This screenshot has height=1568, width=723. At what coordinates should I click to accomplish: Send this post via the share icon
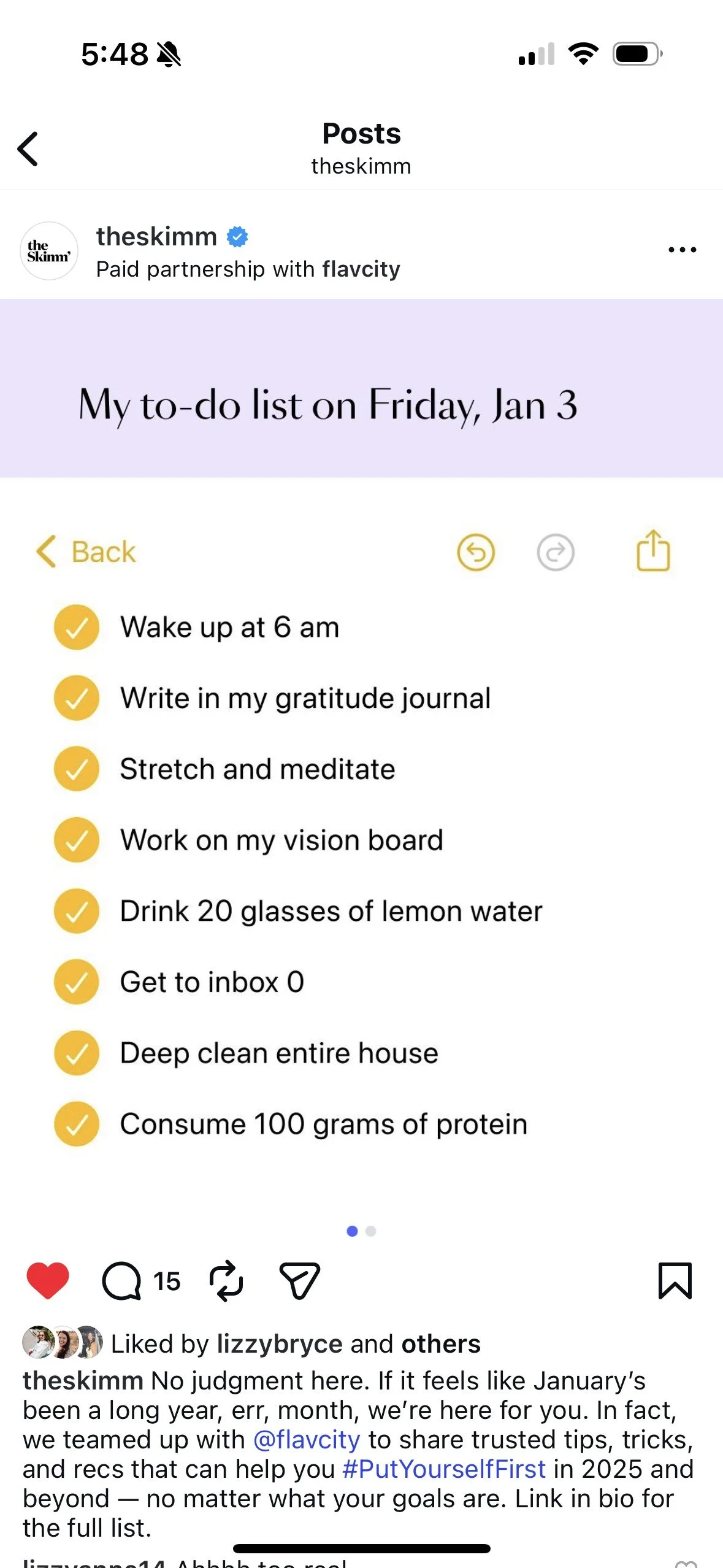(299, 1281)
